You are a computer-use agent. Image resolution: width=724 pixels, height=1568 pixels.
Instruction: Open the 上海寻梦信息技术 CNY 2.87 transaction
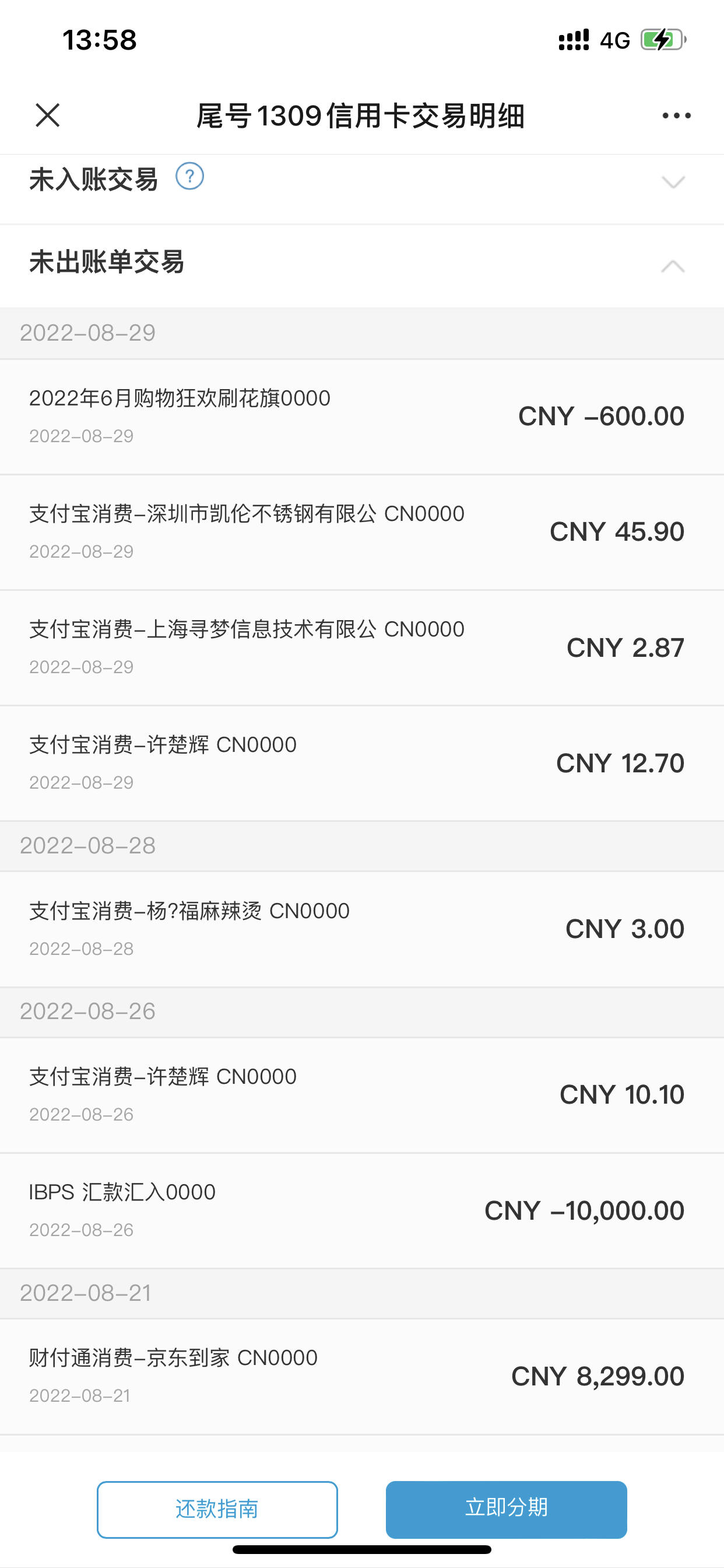(x=362, y=648)
